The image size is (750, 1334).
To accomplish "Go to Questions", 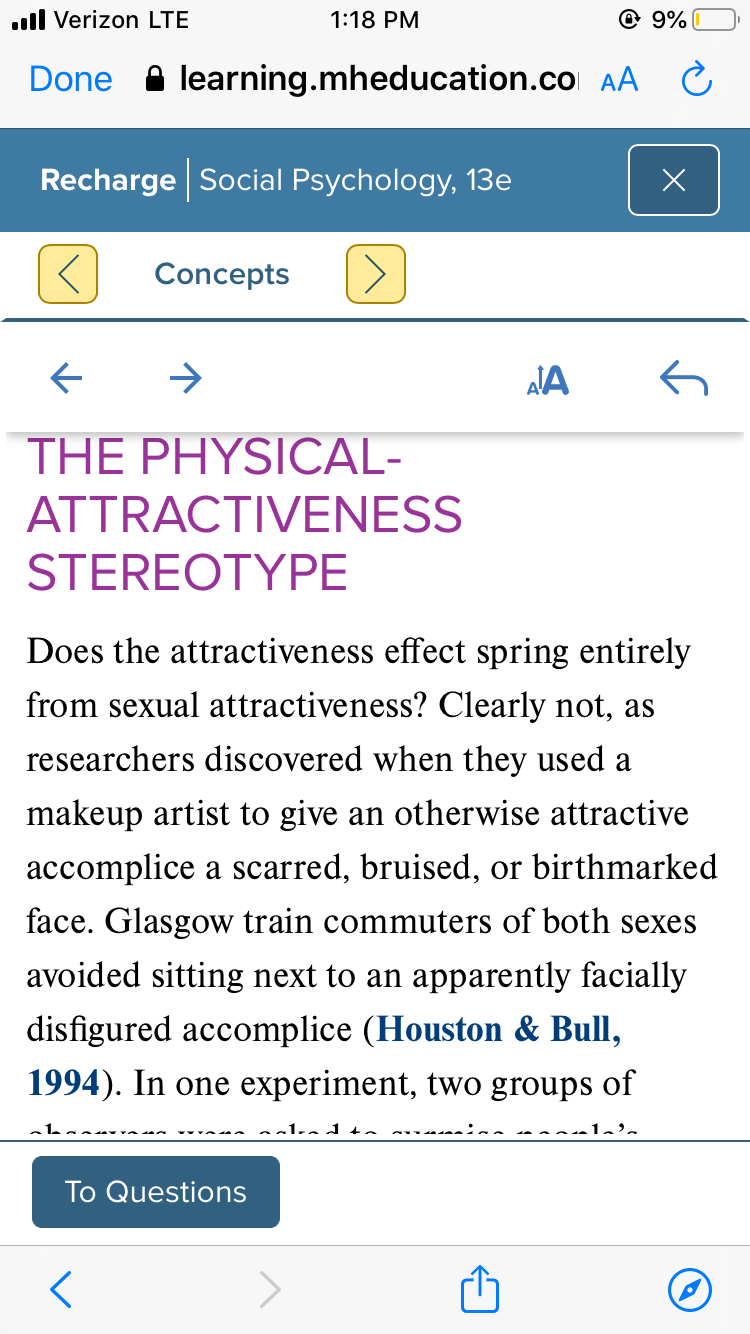I will click(156, 1192).
